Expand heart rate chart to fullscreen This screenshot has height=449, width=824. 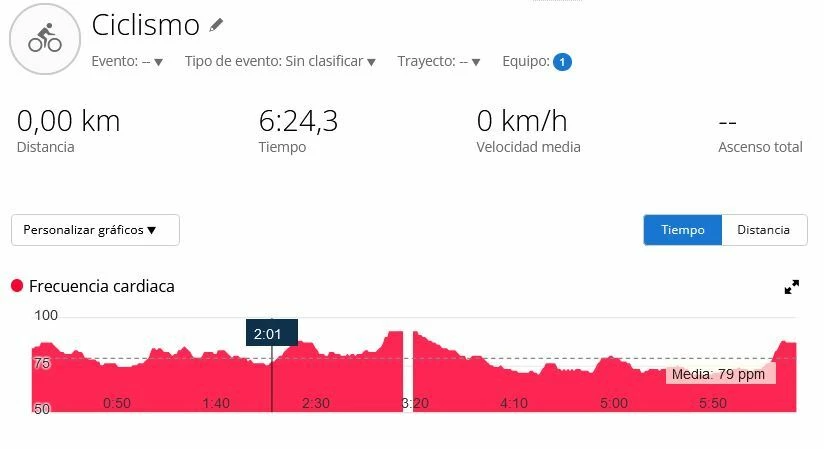792,287
